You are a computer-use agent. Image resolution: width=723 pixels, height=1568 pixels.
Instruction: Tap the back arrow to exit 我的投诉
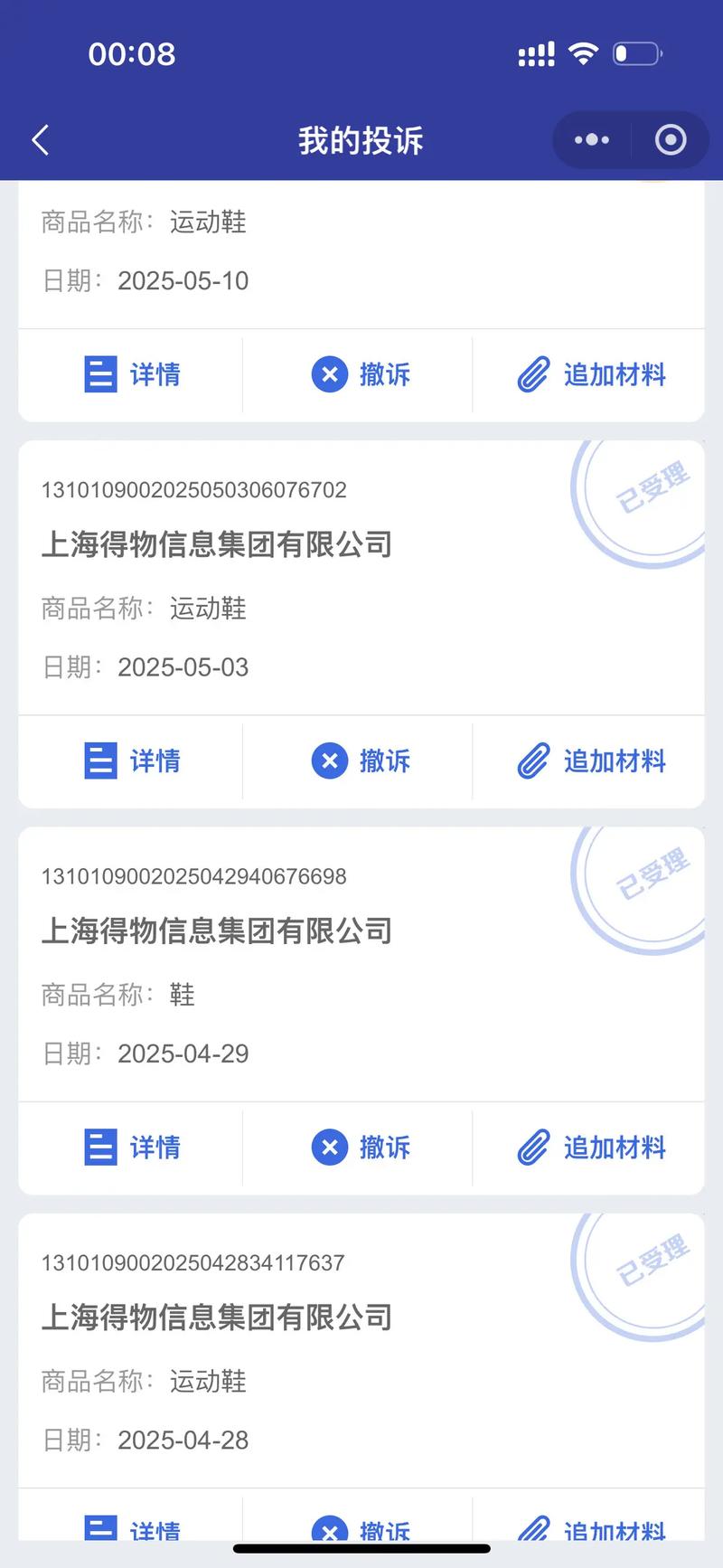click(x=39, y=140)
